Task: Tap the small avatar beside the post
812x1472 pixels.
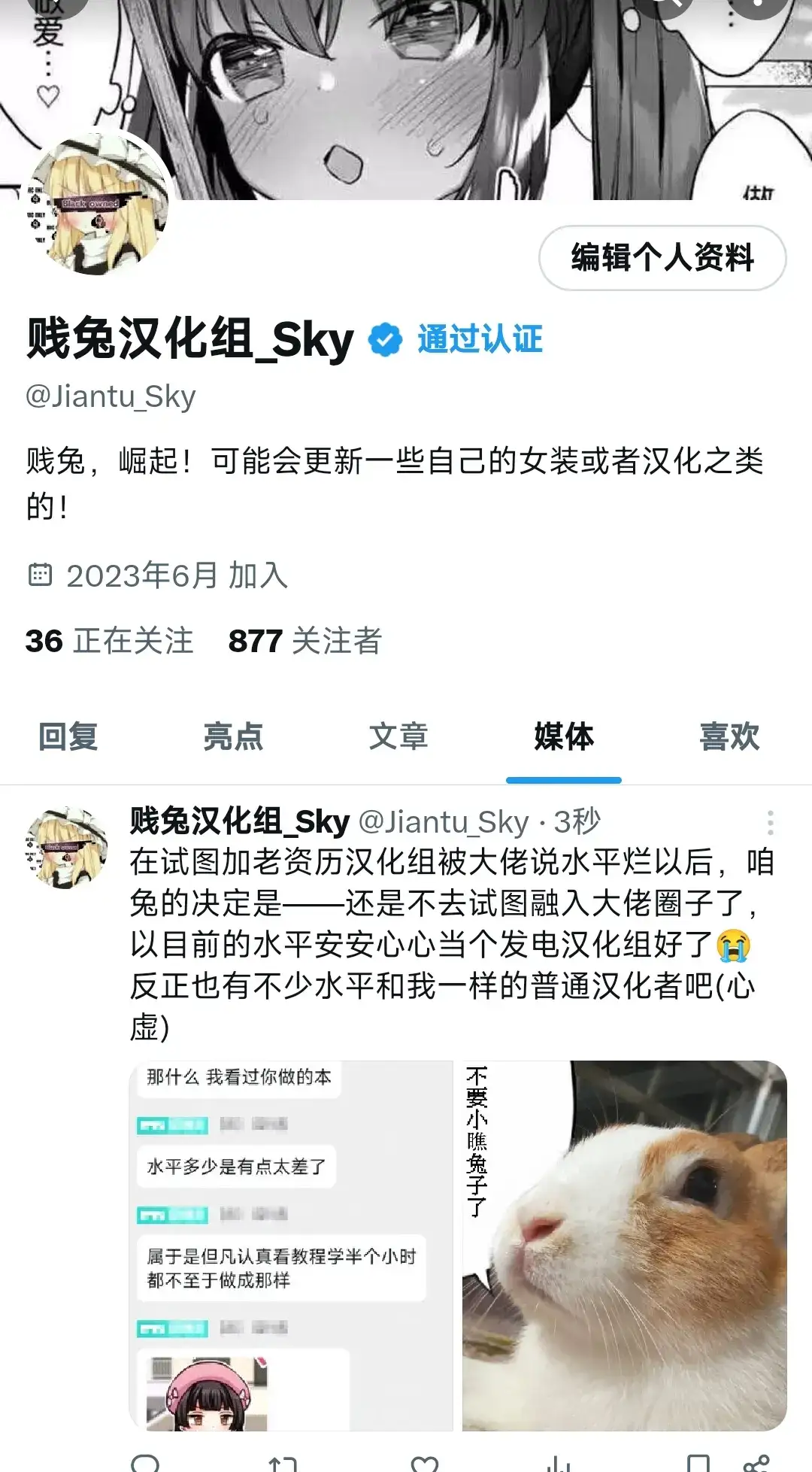Action: click(66, 847)
